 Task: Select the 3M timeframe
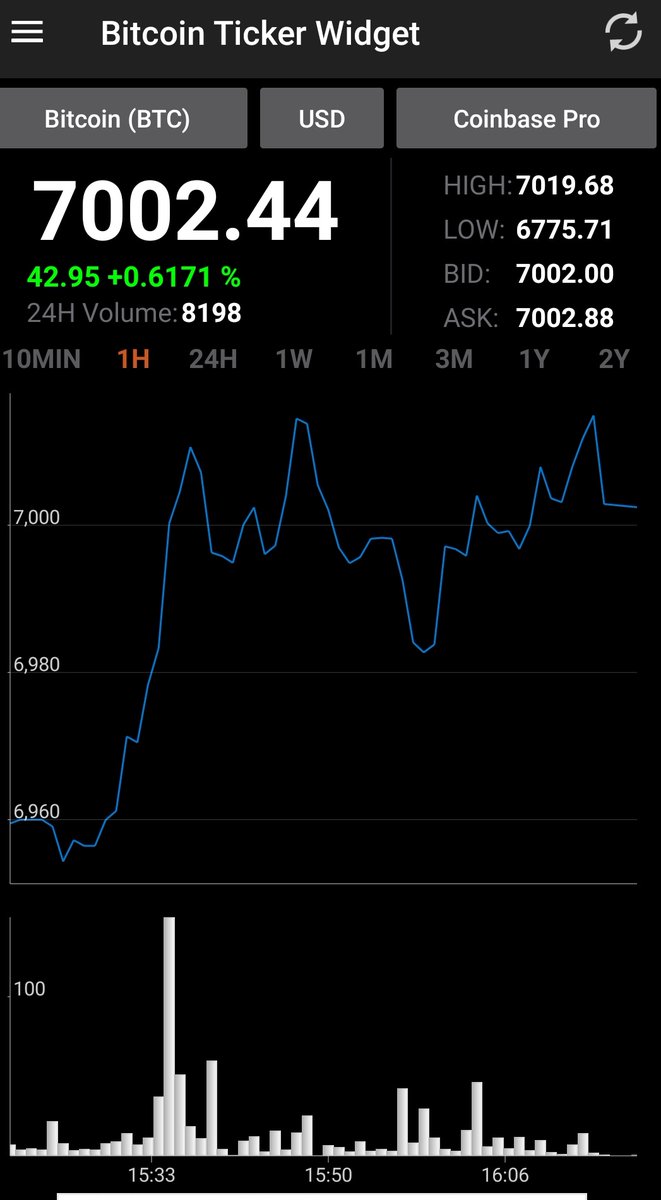(453, 359)
